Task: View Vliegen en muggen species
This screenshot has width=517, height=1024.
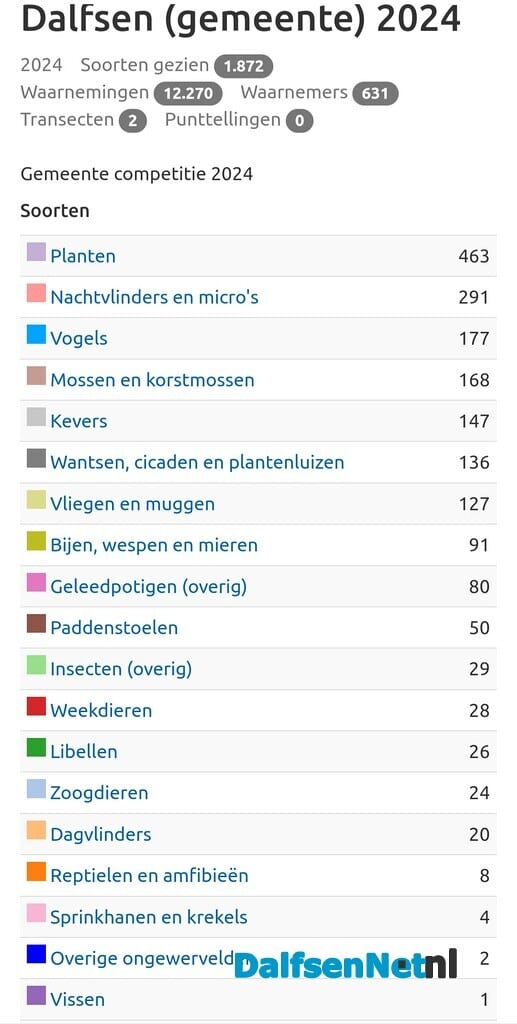Action: click(x=133, y=504)
